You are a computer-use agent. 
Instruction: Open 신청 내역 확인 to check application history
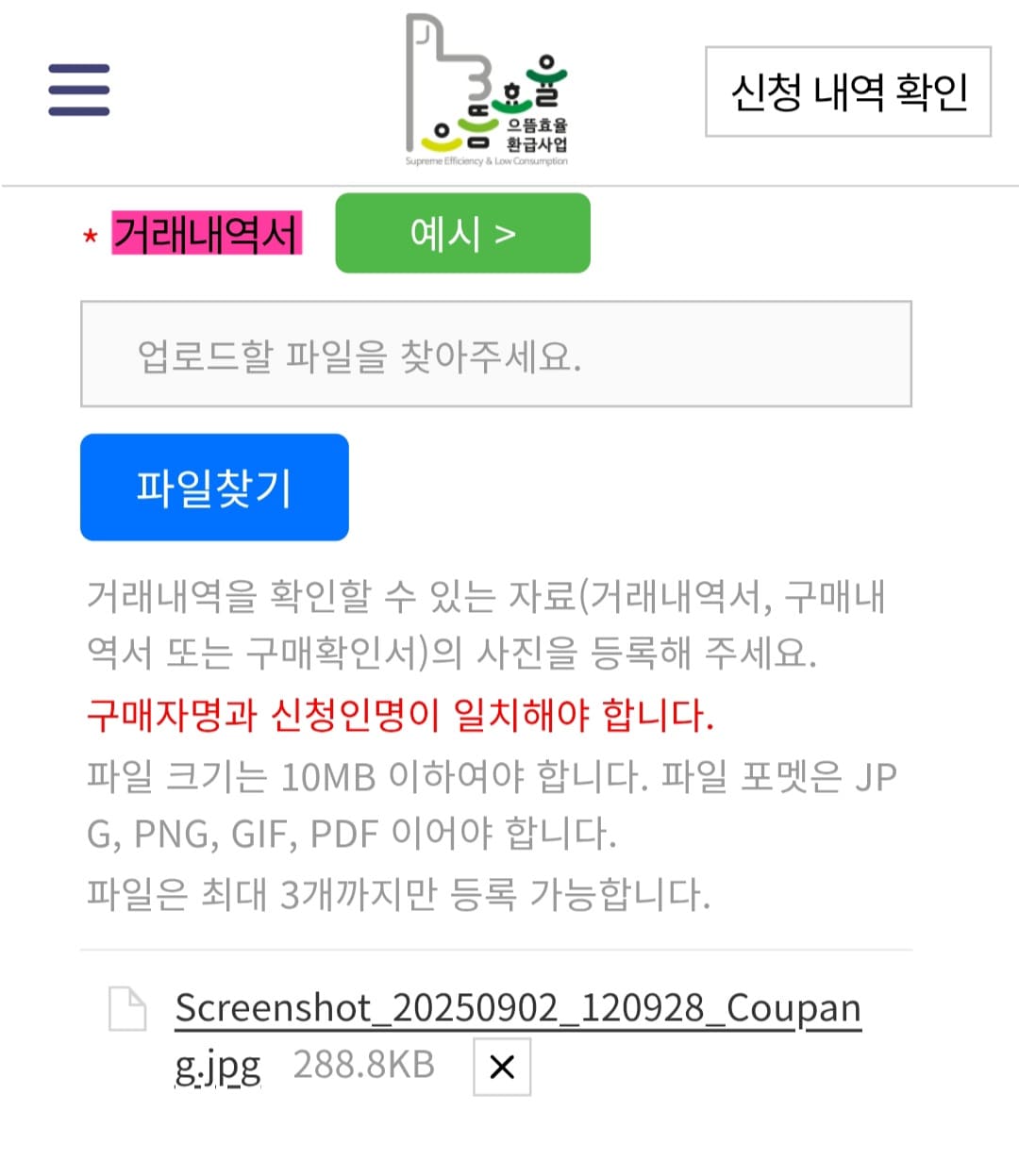click(x=847, y=93)
